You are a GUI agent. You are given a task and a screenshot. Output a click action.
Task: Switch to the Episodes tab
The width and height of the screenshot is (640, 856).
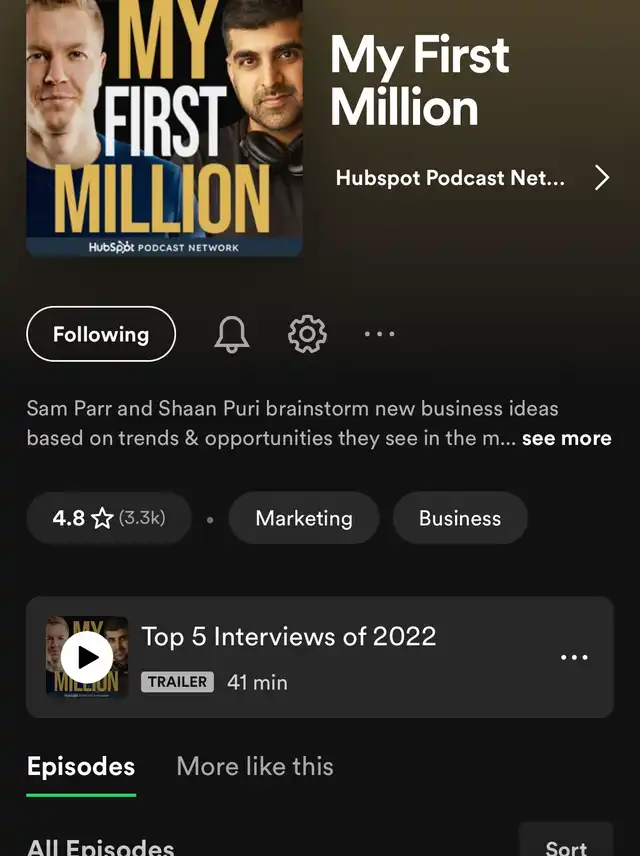81,767
